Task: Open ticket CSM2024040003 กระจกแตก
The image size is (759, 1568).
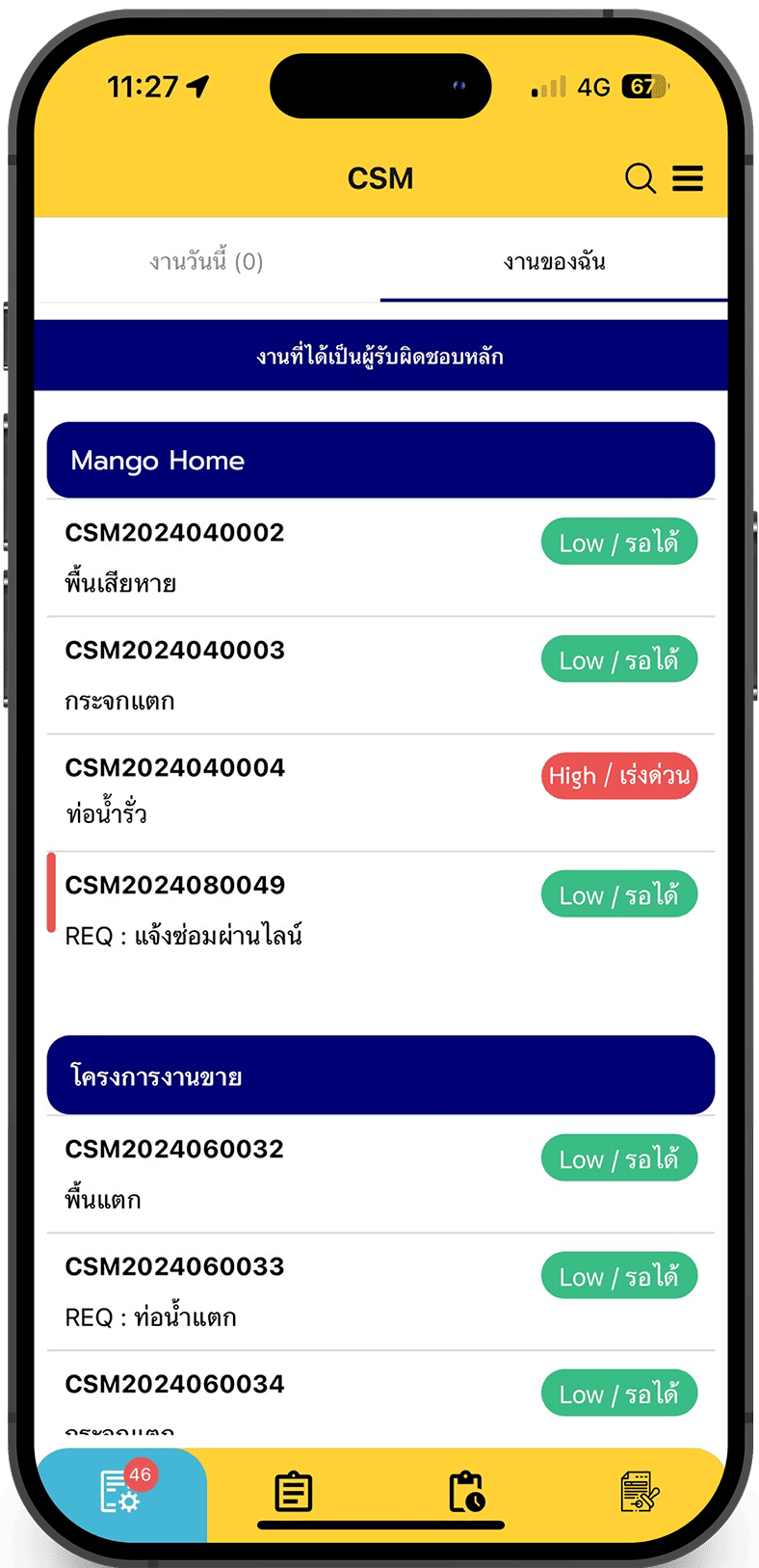Action: click(x=289, y=675)
